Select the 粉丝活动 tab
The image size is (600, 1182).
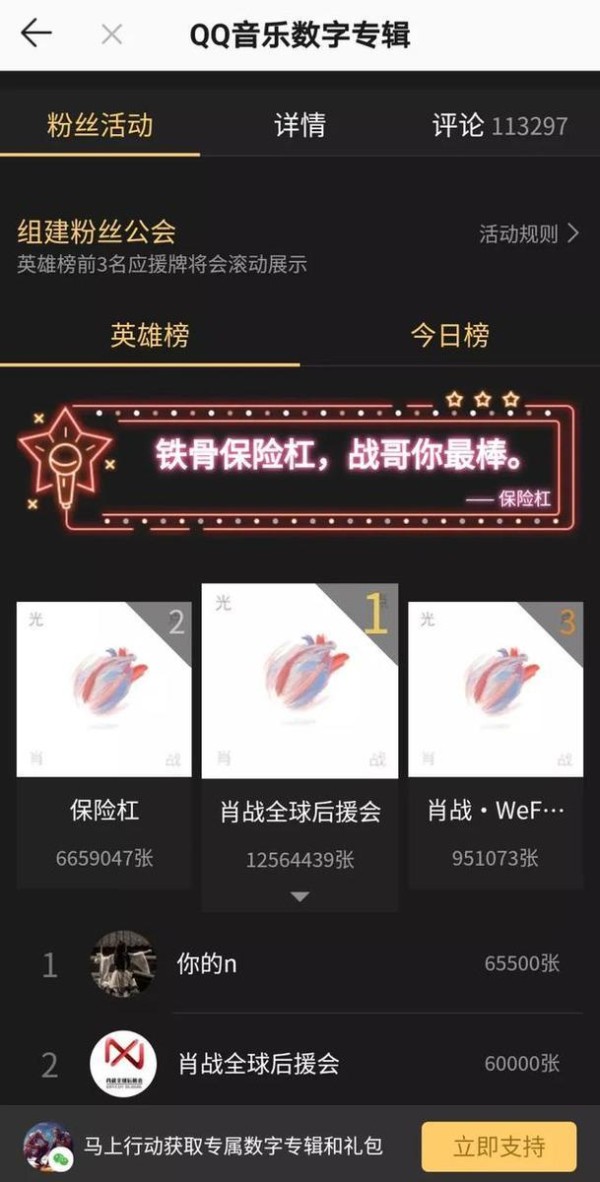(x=100, y=126)
